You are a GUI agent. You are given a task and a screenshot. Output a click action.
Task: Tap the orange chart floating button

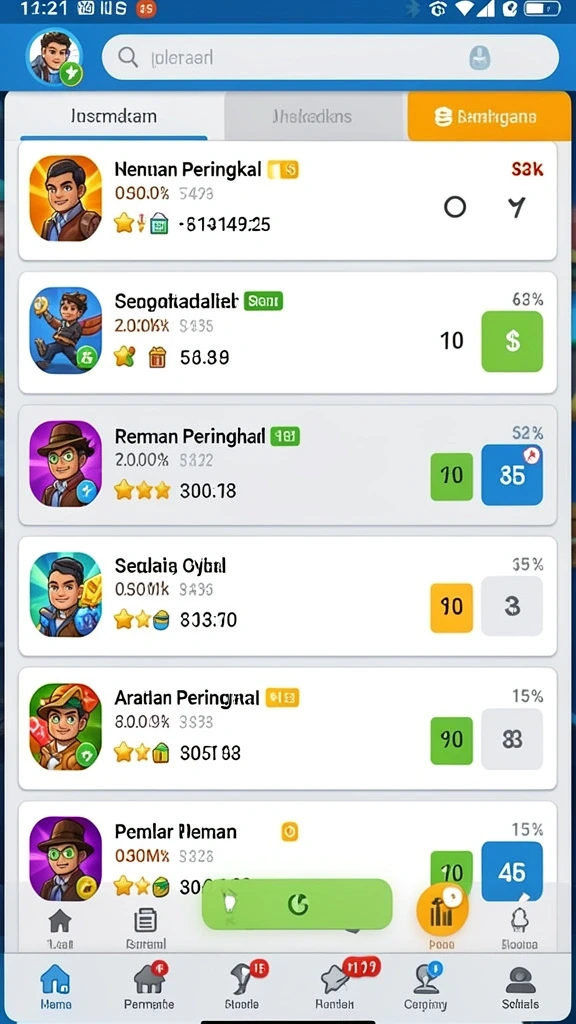point(442,910)
